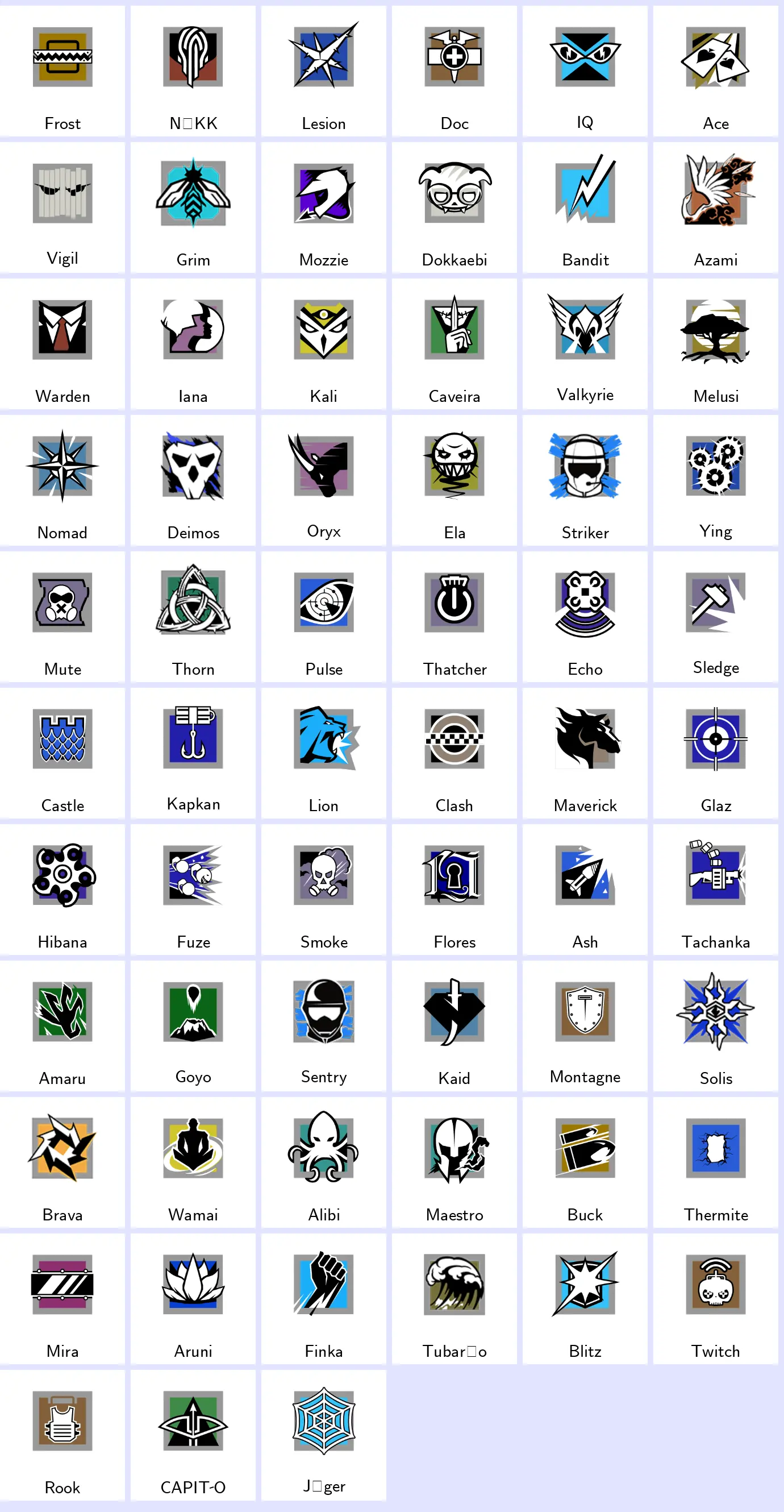
Task: Pick Sledge from the grid
Action: [x=715, y=616]
